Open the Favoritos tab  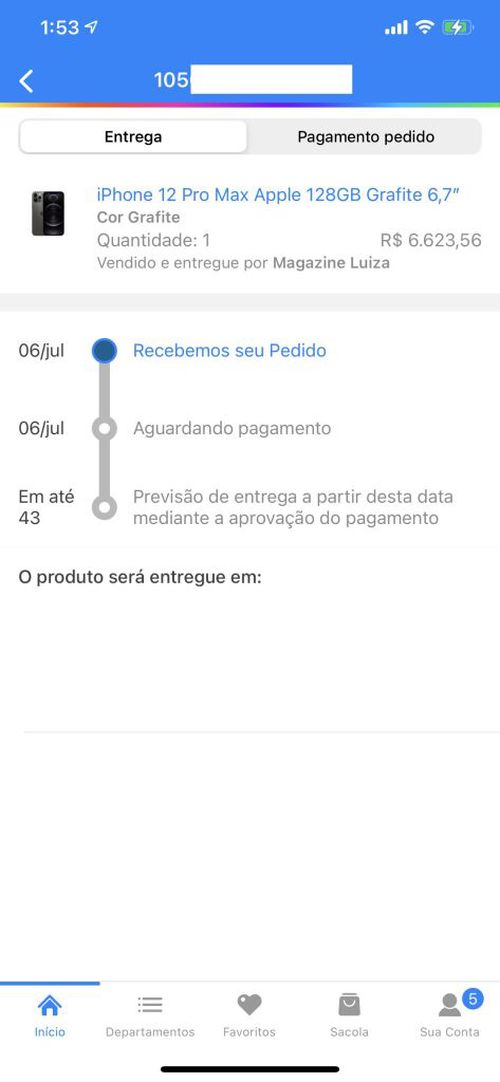[249, 1016]
